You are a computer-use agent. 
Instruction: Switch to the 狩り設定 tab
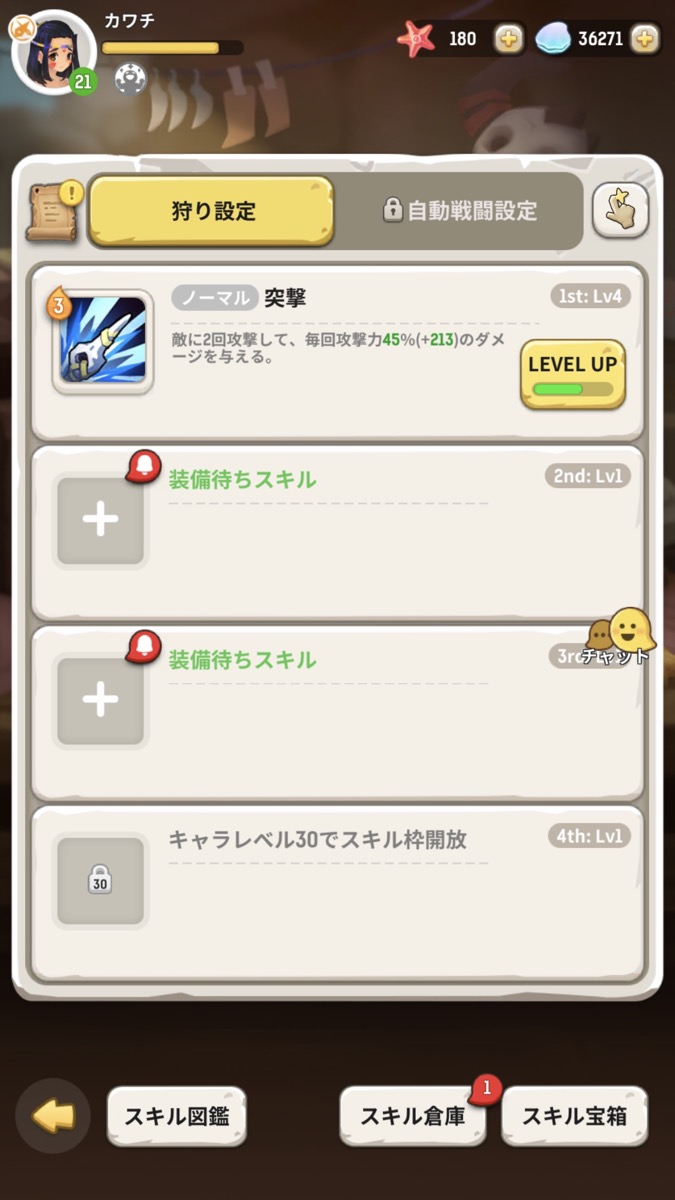point(212,211)
